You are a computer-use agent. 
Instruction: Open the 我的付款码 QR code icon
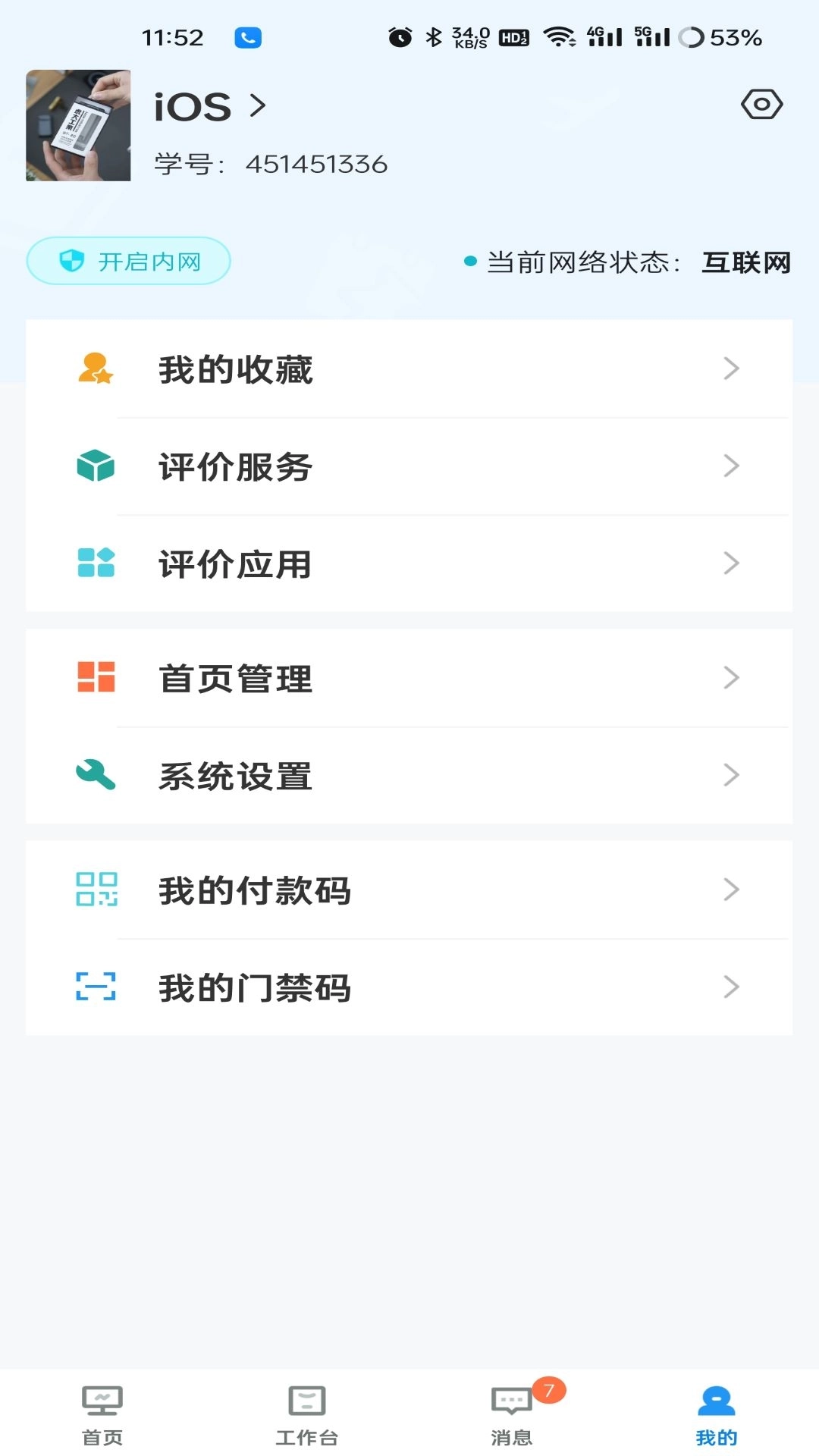pos(96,891)
